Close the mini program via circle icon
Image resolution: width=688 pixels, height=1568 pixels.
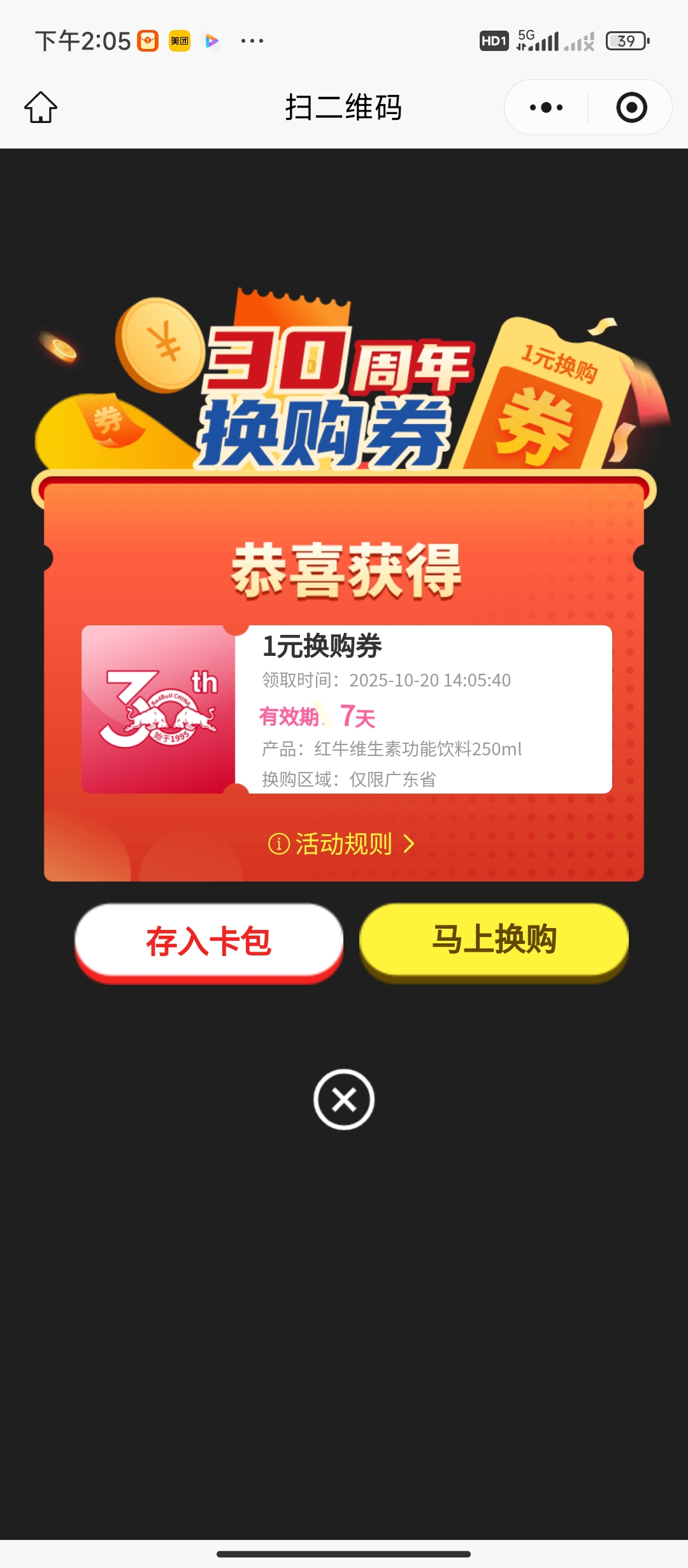click(x=631, y=107)
